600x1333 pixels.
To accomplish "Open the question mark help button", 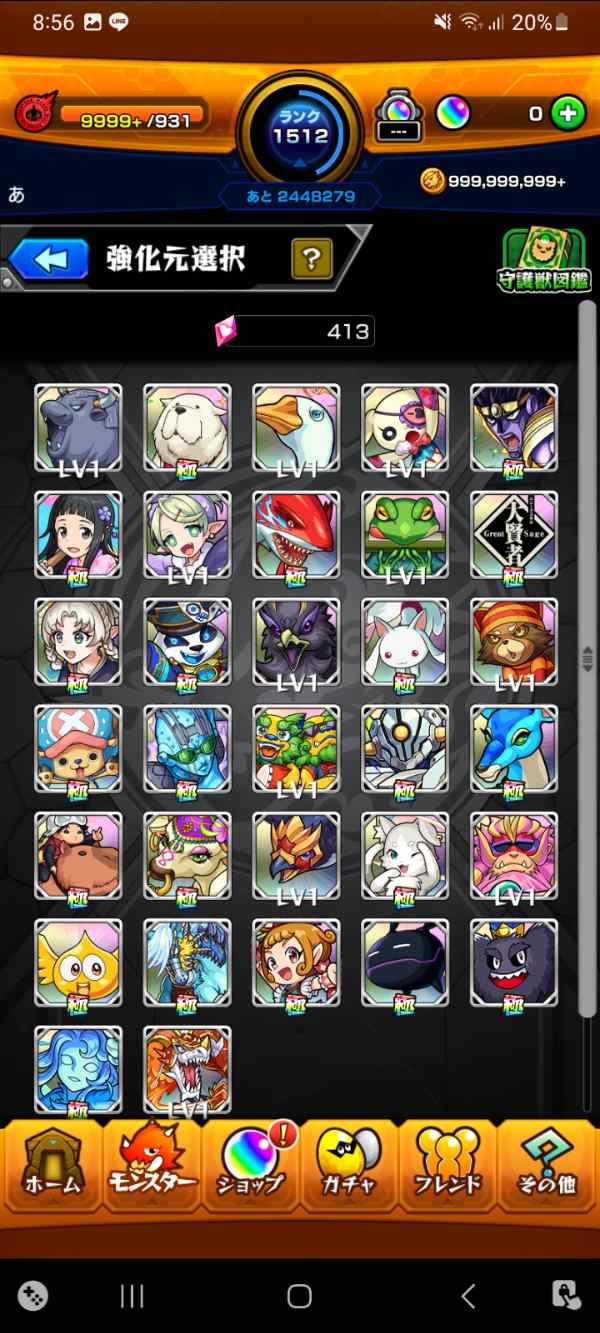I will click(x=312, y=260).
